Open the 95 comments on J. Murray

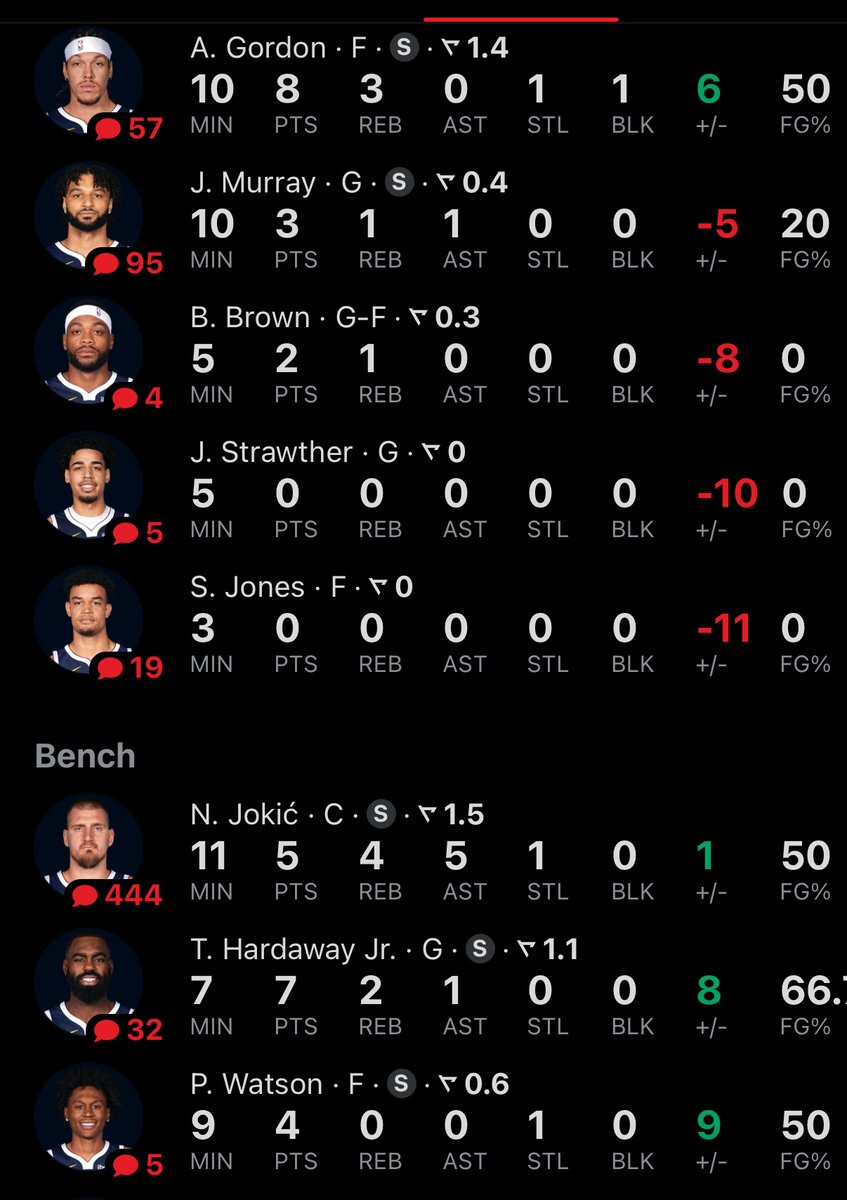(127, 263)
